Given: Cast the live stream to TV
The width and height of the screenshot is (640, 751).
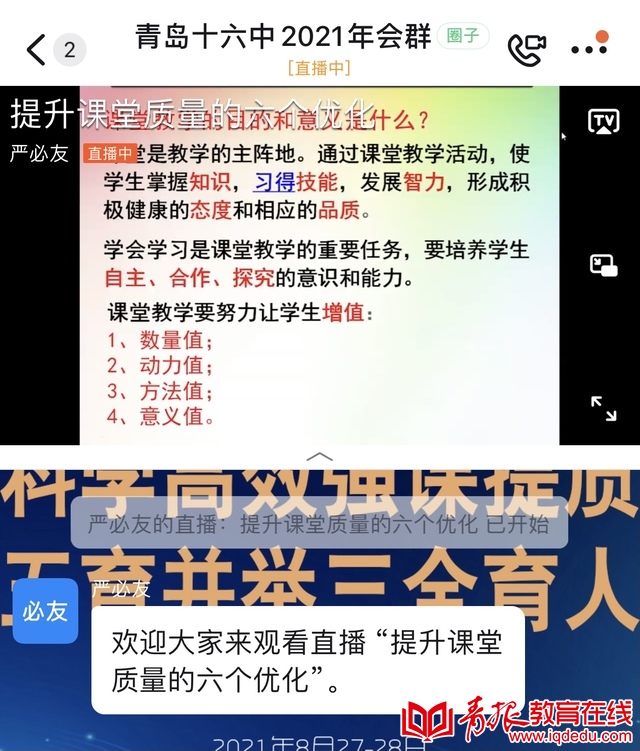Looking at the screenshot, I should click(x=603, y=121).
